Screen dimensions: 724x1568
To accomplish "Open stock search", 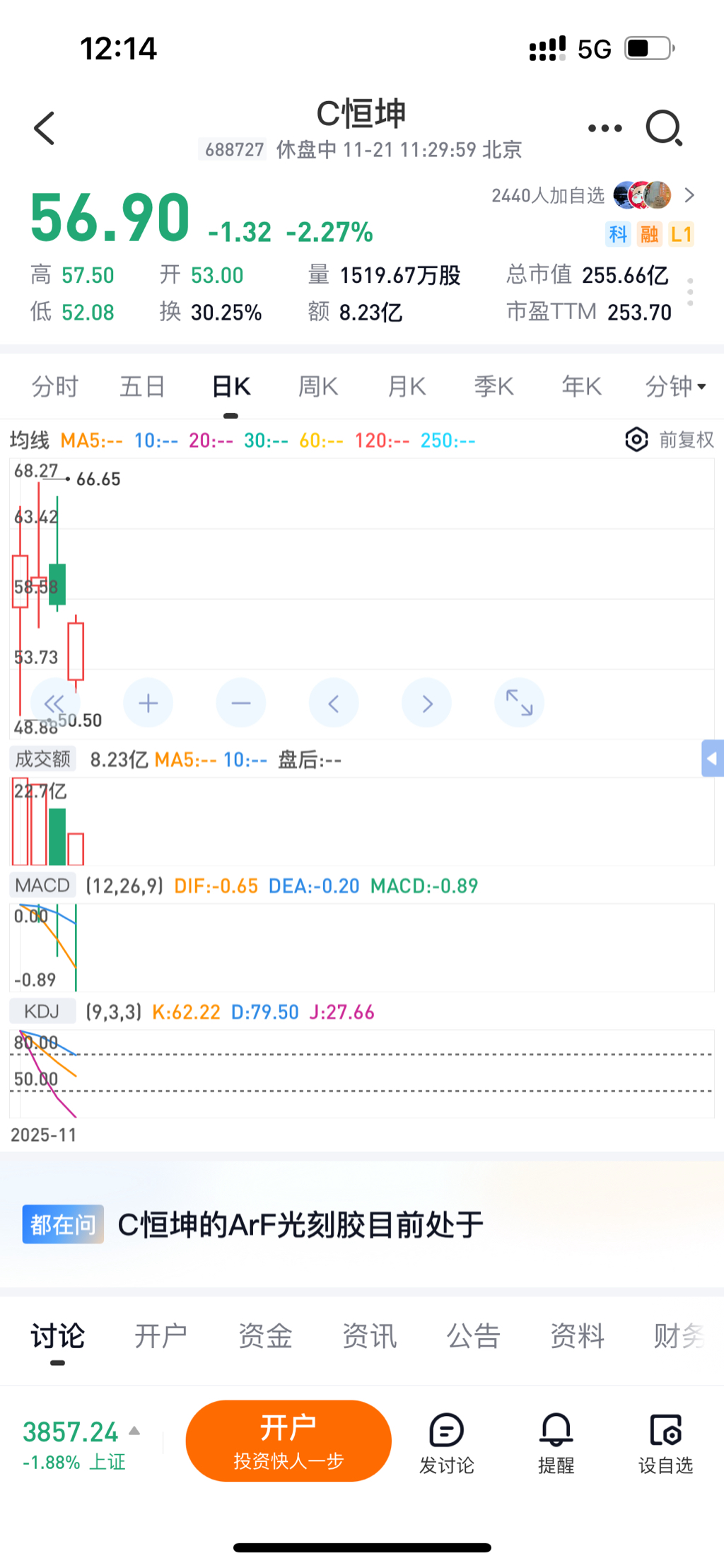I will click(664, 129).
